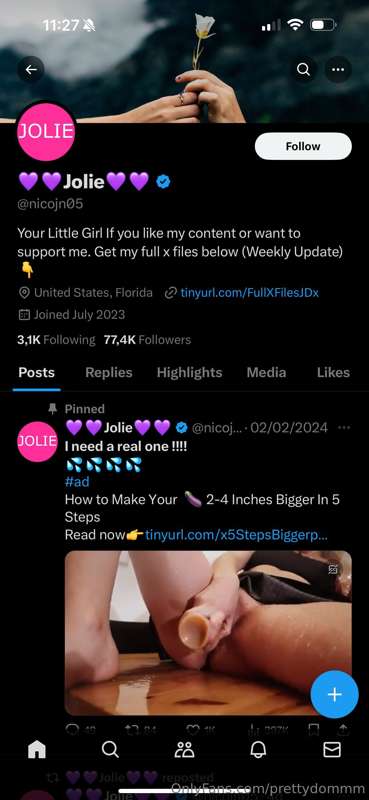View the 77,4K Followers list

point(147,340)
